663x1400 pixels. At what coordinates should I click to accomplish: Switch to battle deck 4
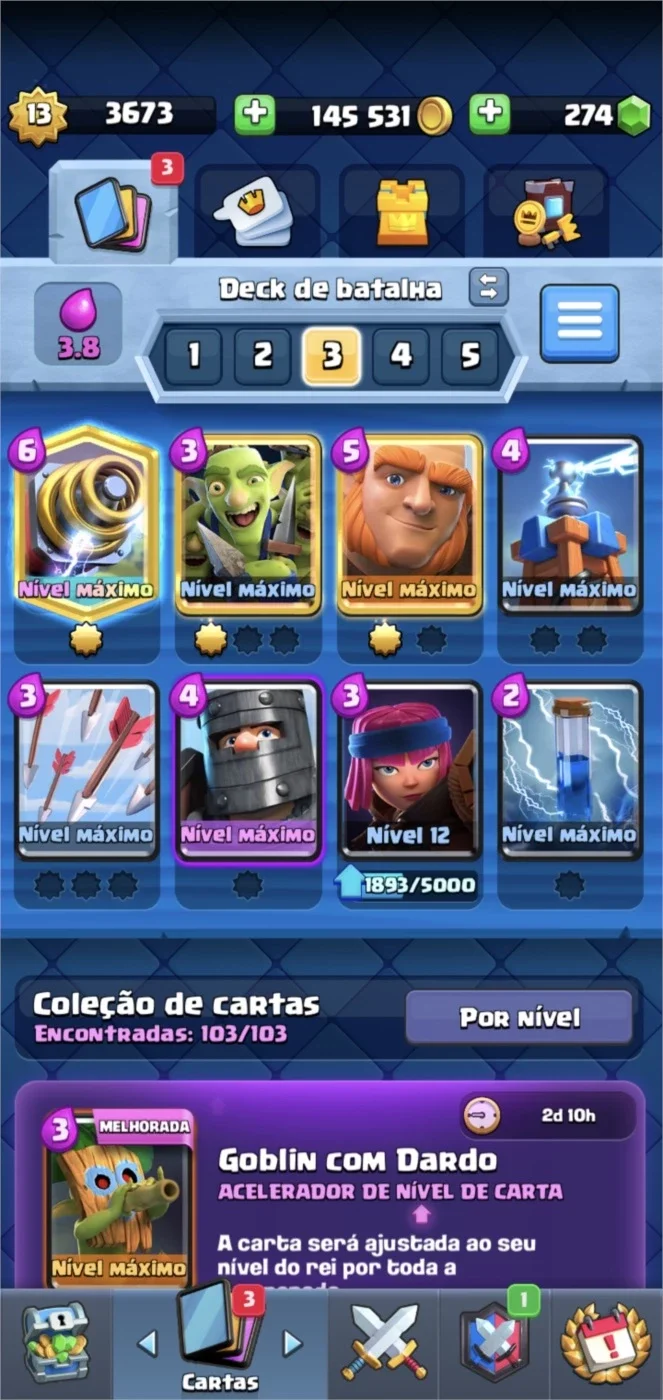[400, 357]
